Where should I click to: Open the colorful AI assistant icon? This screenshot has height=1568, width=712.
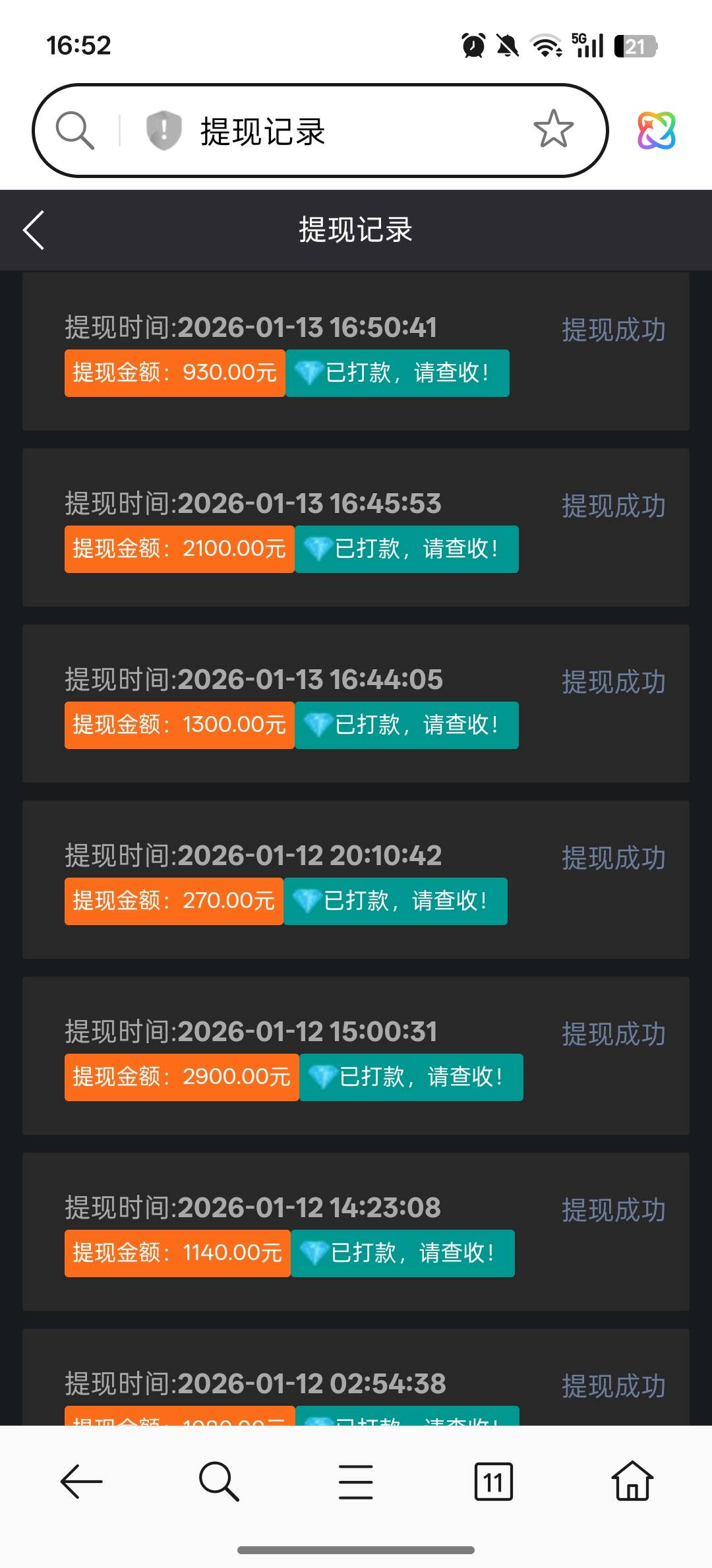tap(656, 130)
